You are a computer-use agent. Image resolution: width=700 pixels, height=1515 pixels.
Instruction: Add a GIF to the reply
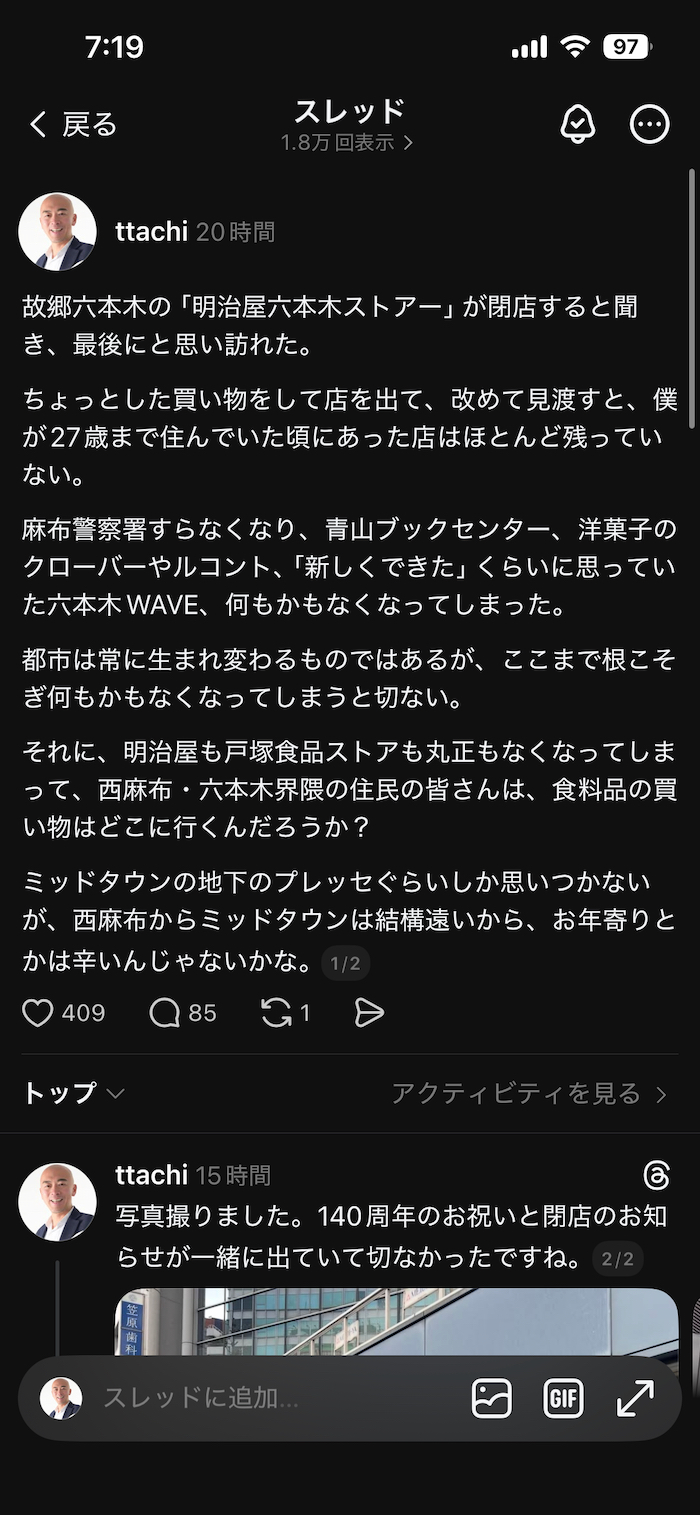point(563,1398)
